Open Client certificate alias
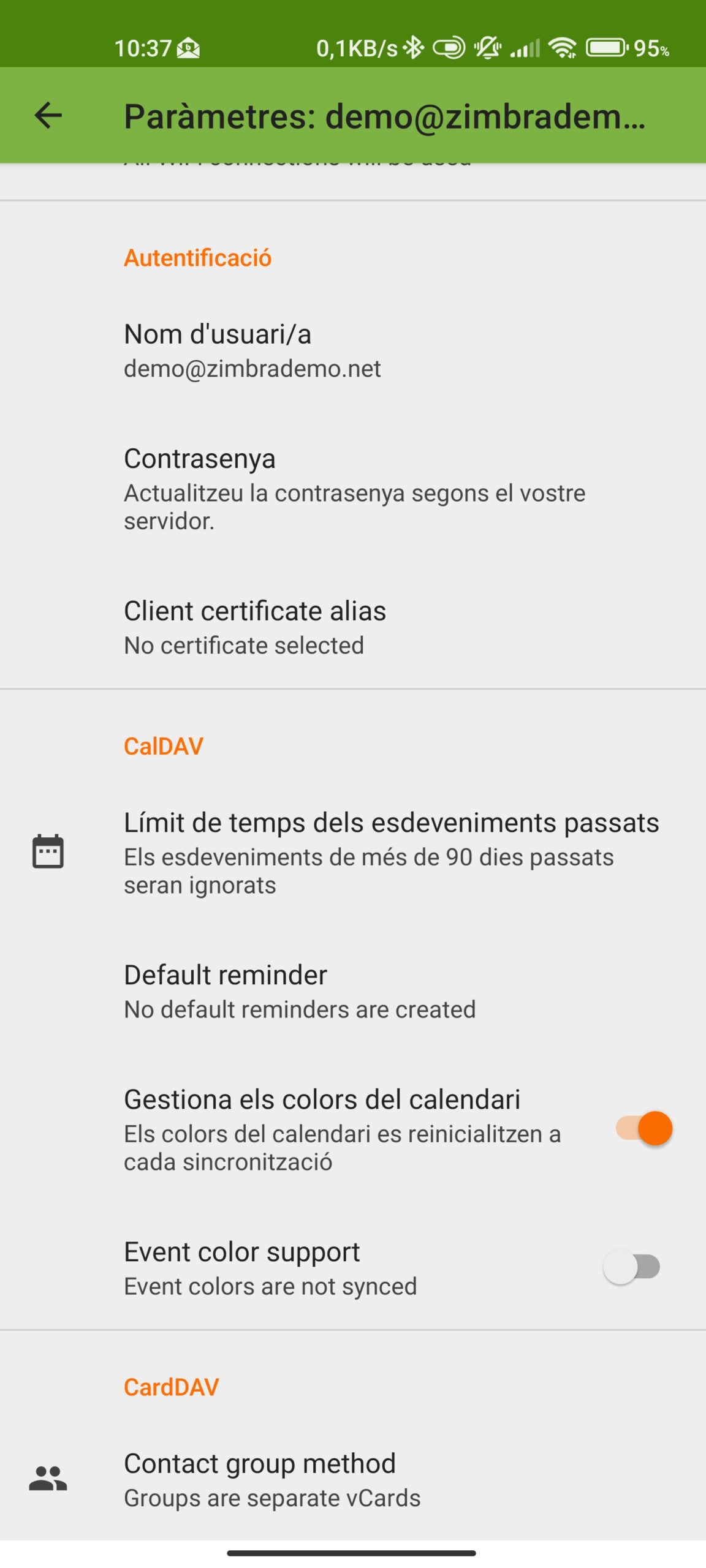Screen dimensions: 706x1568 pos(353,627)
